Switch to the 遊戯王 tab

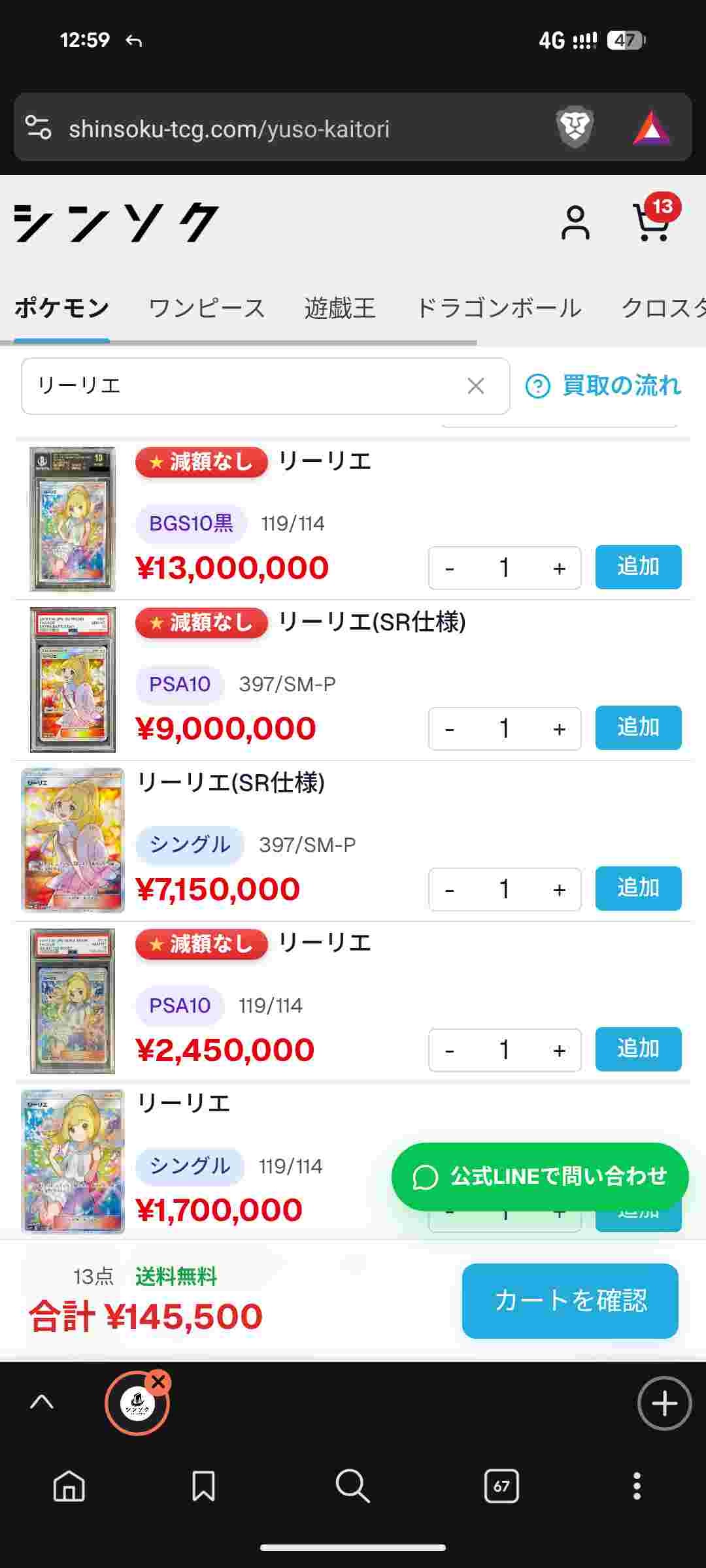pos(340,308)
